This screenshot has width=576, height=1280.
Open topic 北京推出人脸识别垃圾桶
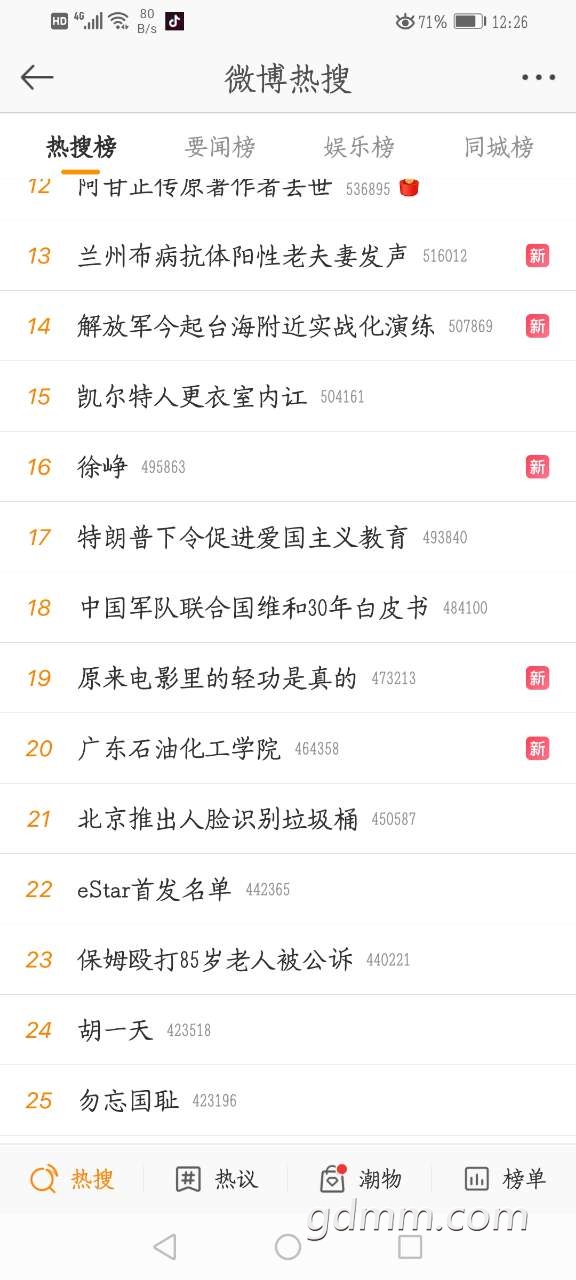[x=288, y=819]
